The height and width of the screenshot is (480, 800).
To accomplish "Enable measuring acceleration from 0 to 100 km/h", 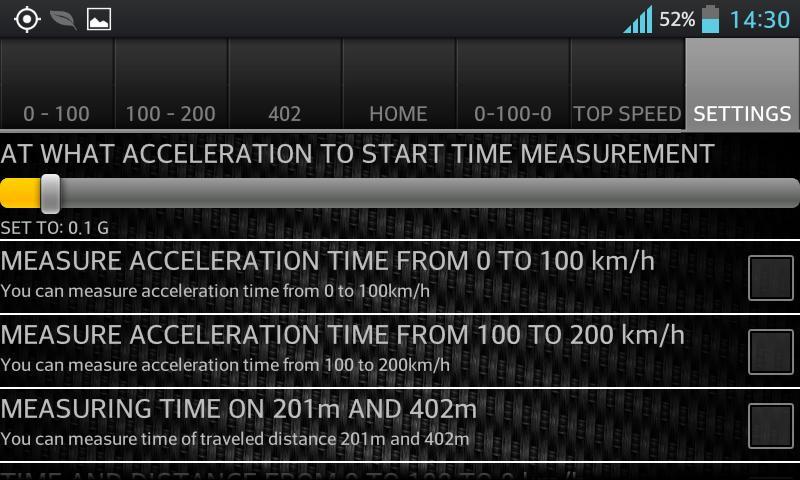I will pyautogui.click(x=771, y=277).
